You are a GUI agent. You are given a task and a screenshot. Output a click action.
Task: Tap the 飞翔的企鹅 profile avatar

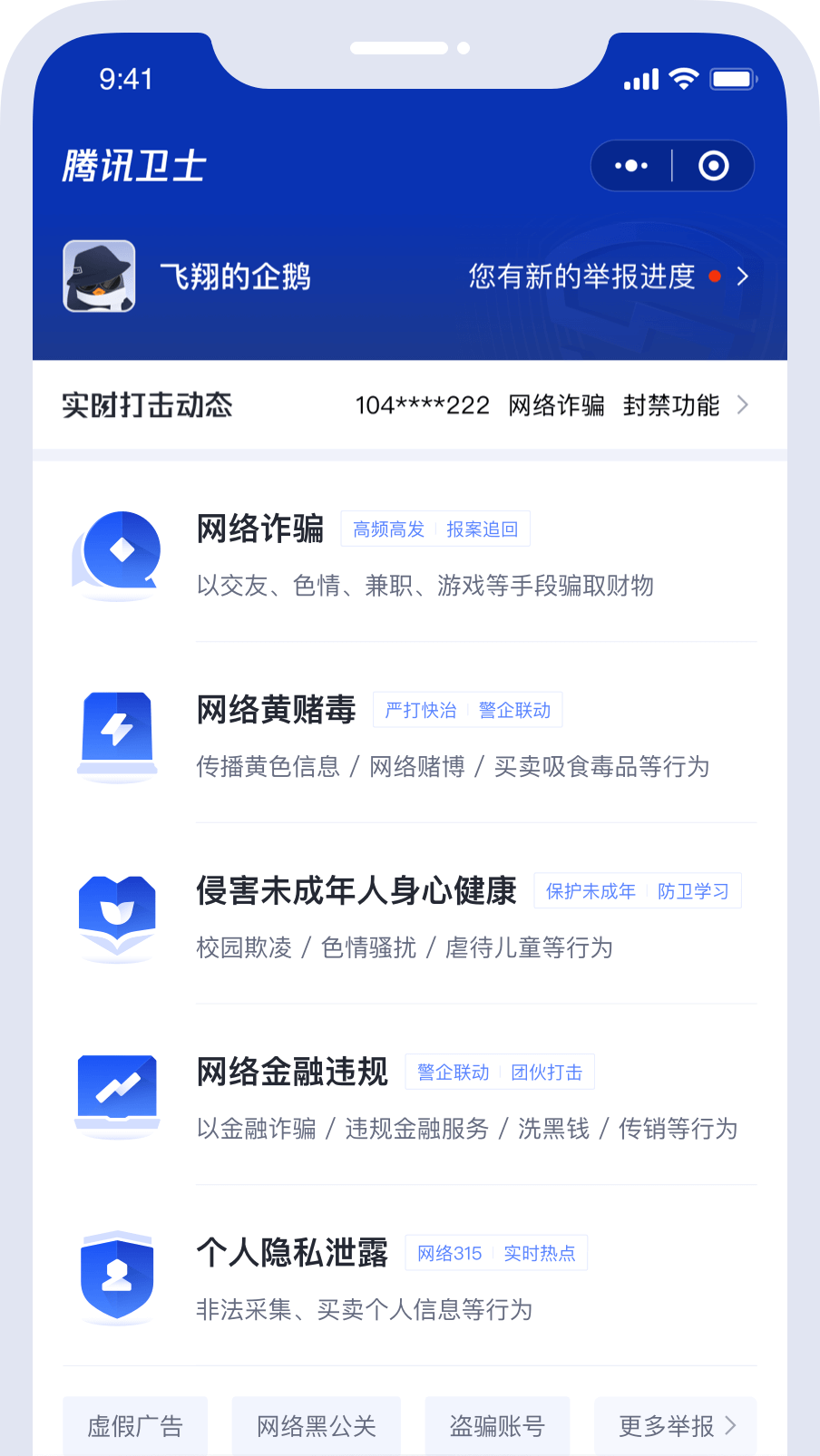pyautogui.click(x=100, y=277)
